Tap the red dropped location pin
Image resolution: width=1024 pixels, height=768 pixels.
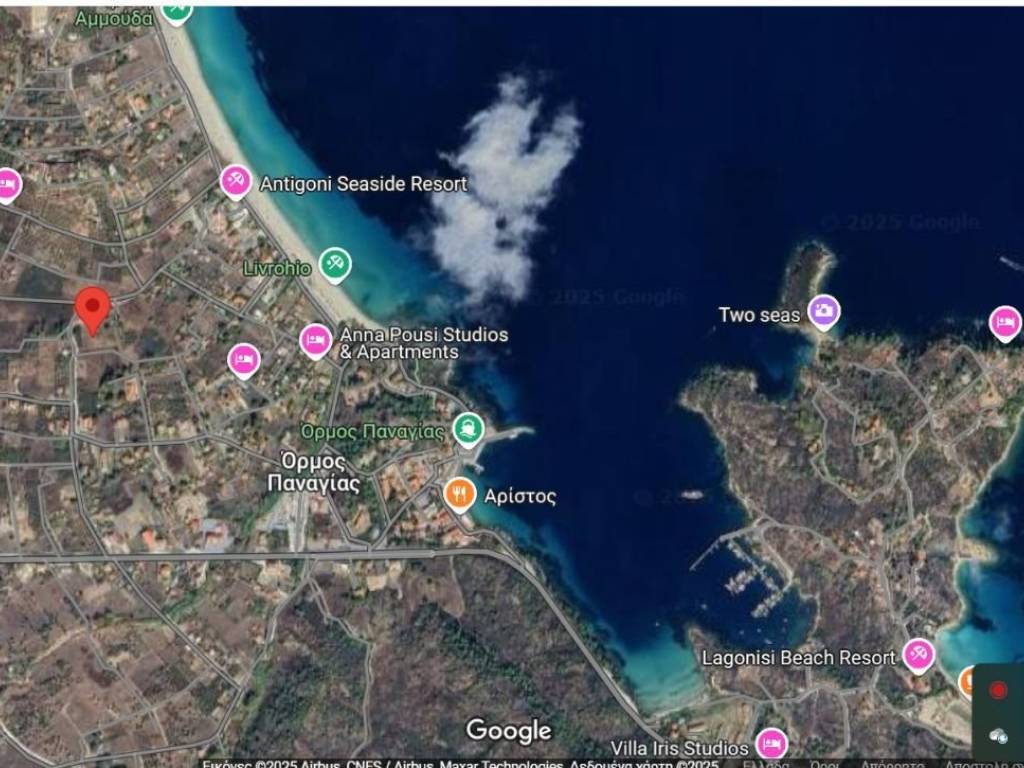point(93,308)
